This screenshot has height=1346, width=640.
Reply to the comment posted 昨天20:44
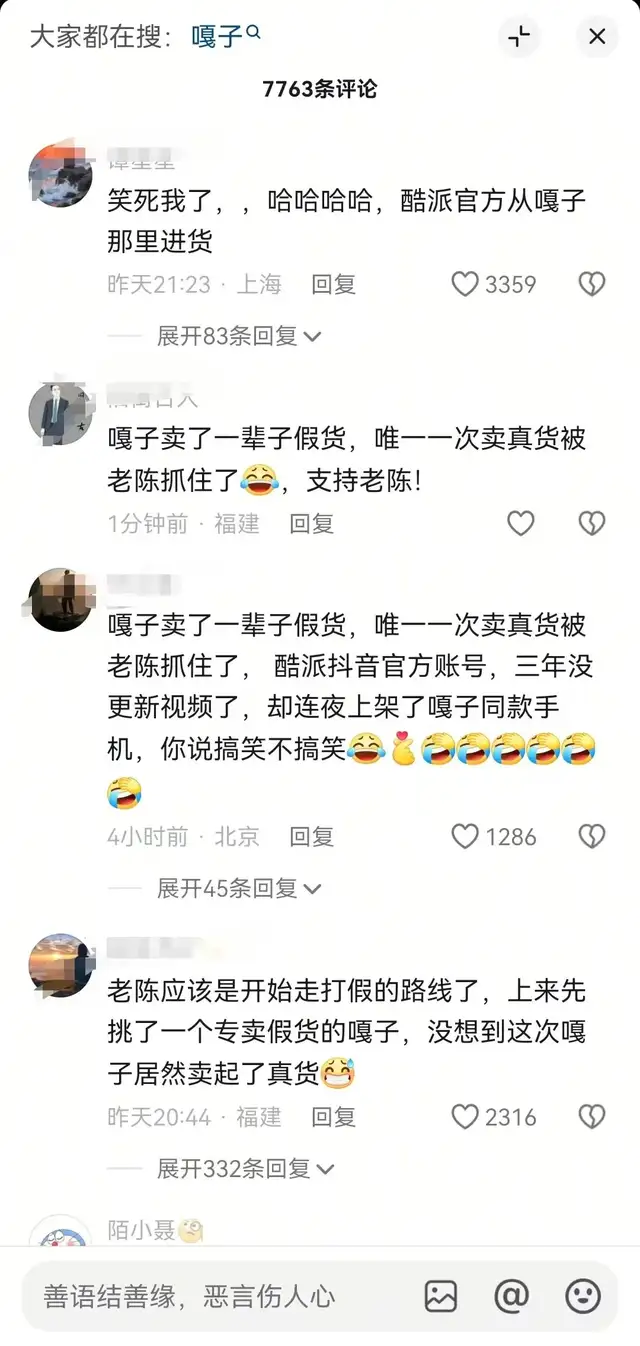(x=333, y=1117)
